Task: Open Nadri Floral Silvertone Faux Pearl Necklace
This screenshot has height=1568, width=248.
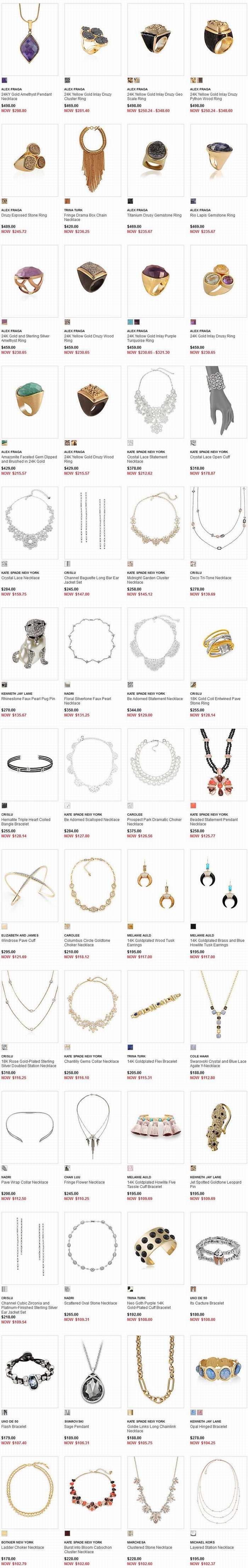Action: coord(93,643)
